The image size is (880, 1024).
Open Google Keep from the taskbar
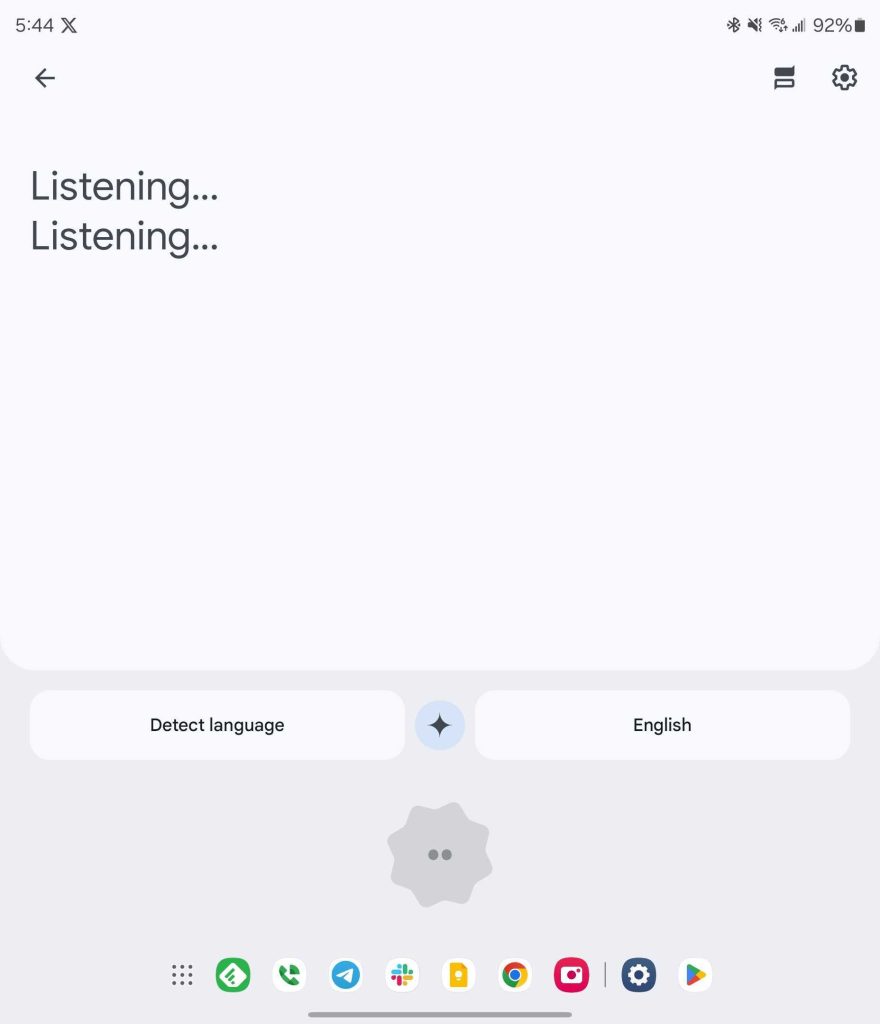(x=459, y=975)
